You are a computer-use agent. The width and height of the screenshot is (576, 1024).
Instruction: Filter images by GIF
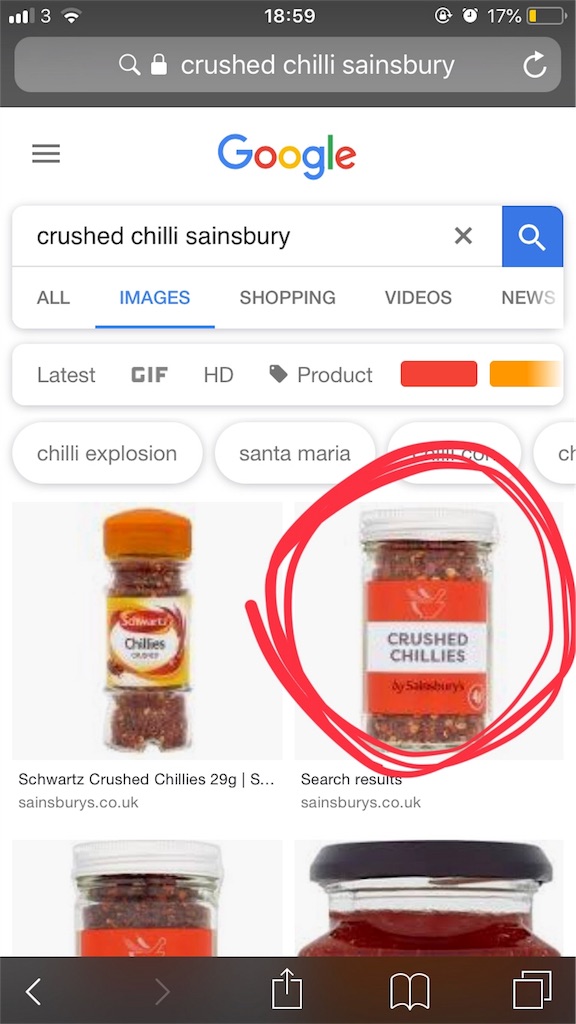pyautogui.click(x=150, y=375)
